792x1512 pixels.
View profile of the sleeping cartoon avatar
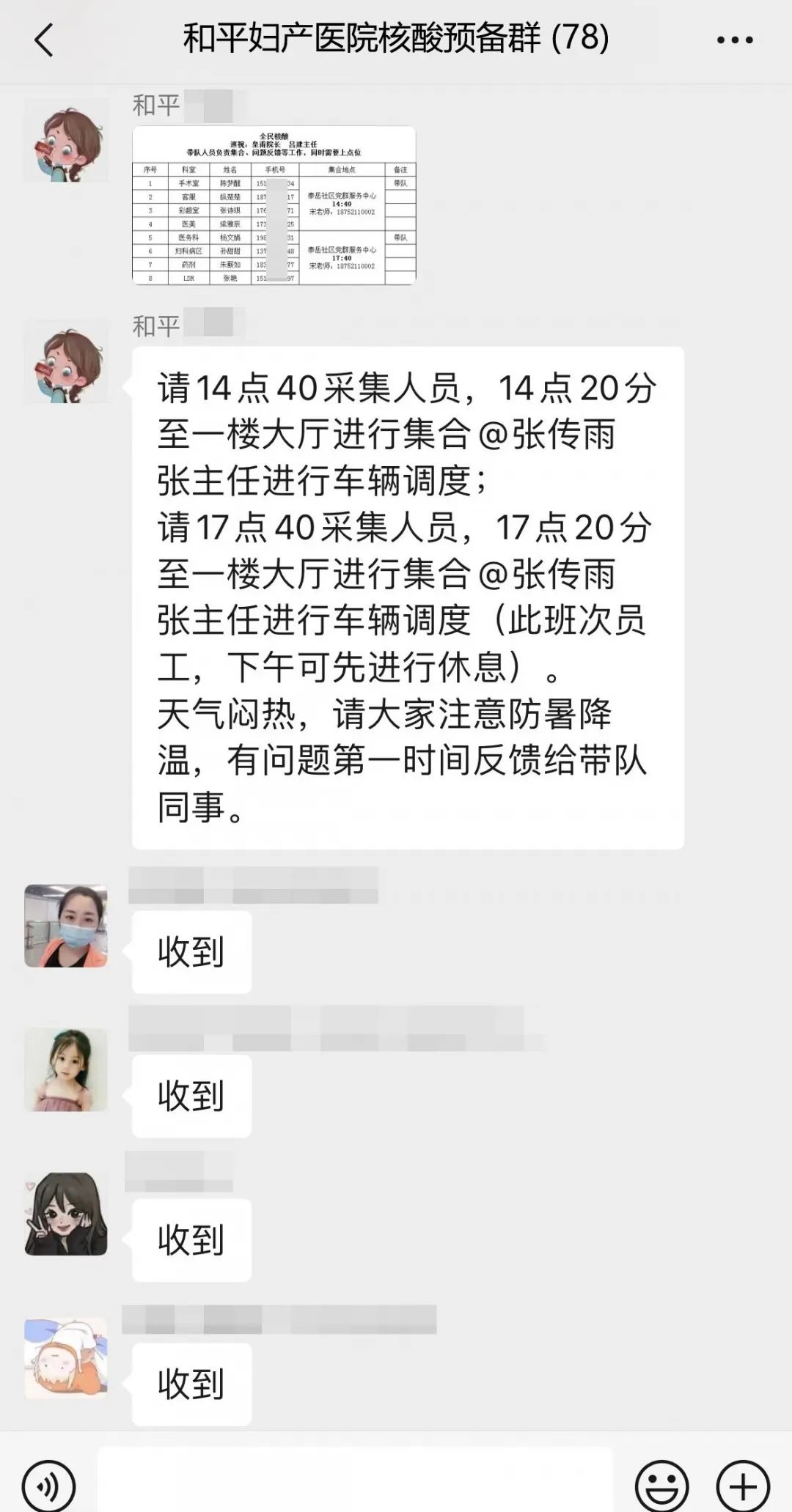tap(66, 1357)
